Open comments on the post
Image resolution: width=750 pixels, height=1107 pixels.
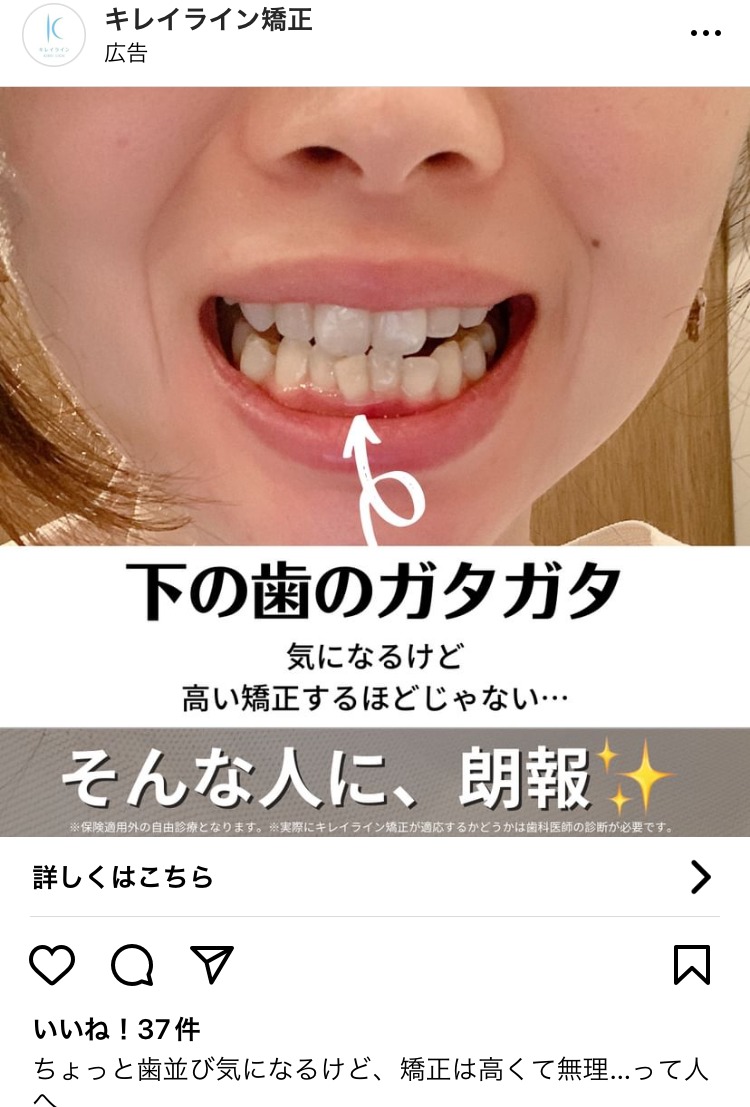tap(132, 965)
